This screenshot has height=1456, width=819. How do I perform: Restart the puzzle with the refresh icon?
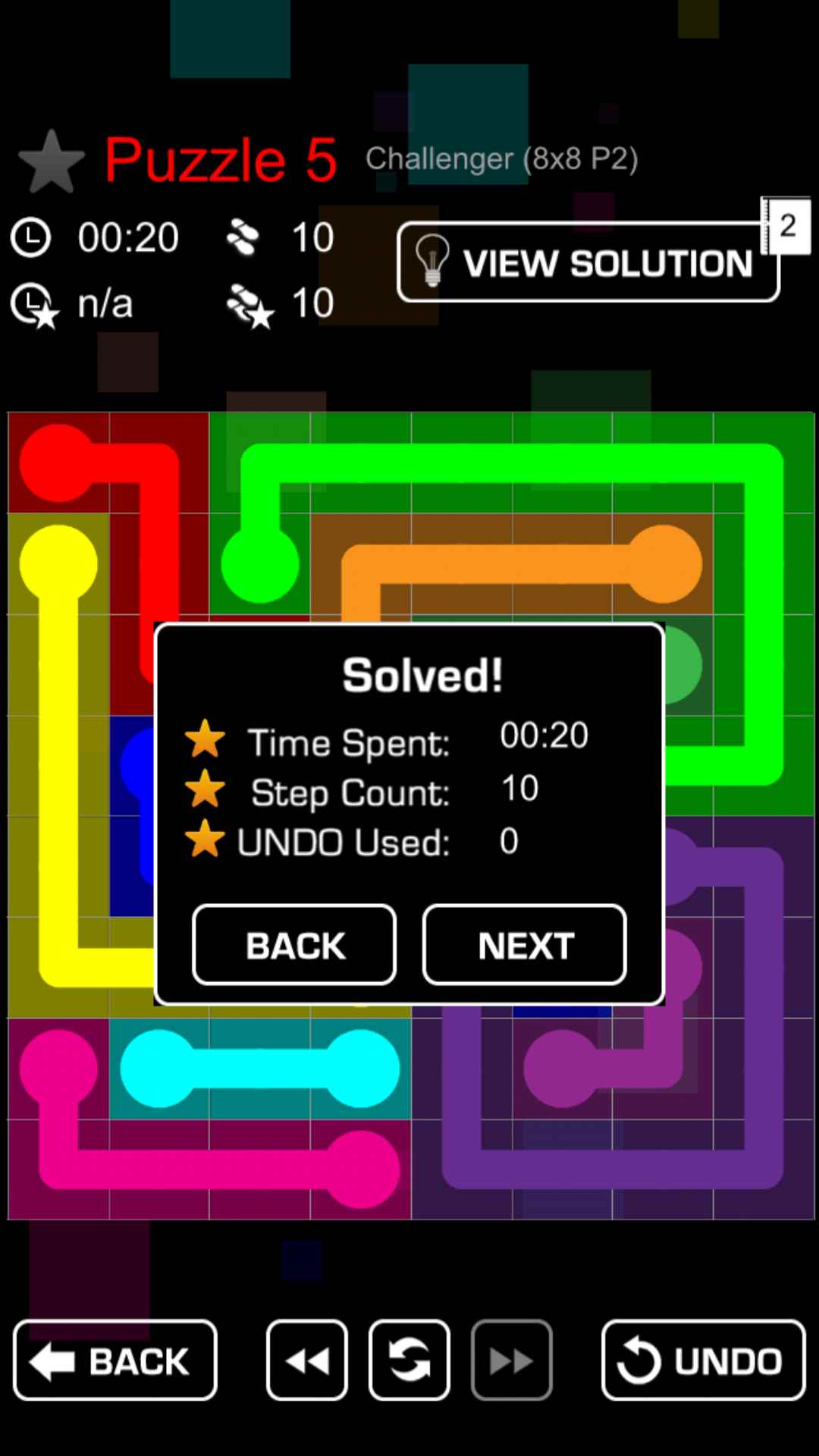click(409, 1360)
